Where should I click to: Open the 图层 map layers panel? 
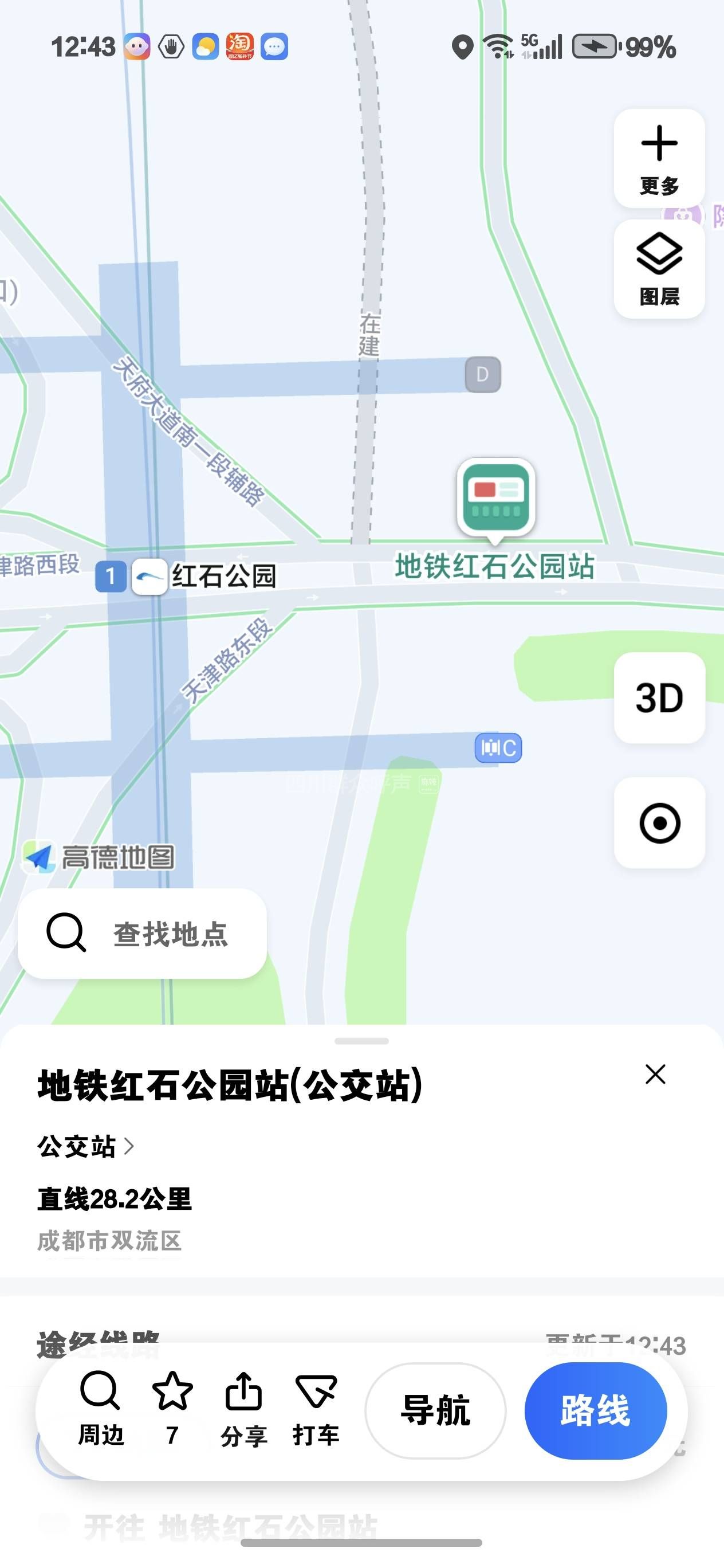click(x=659, y=269)
